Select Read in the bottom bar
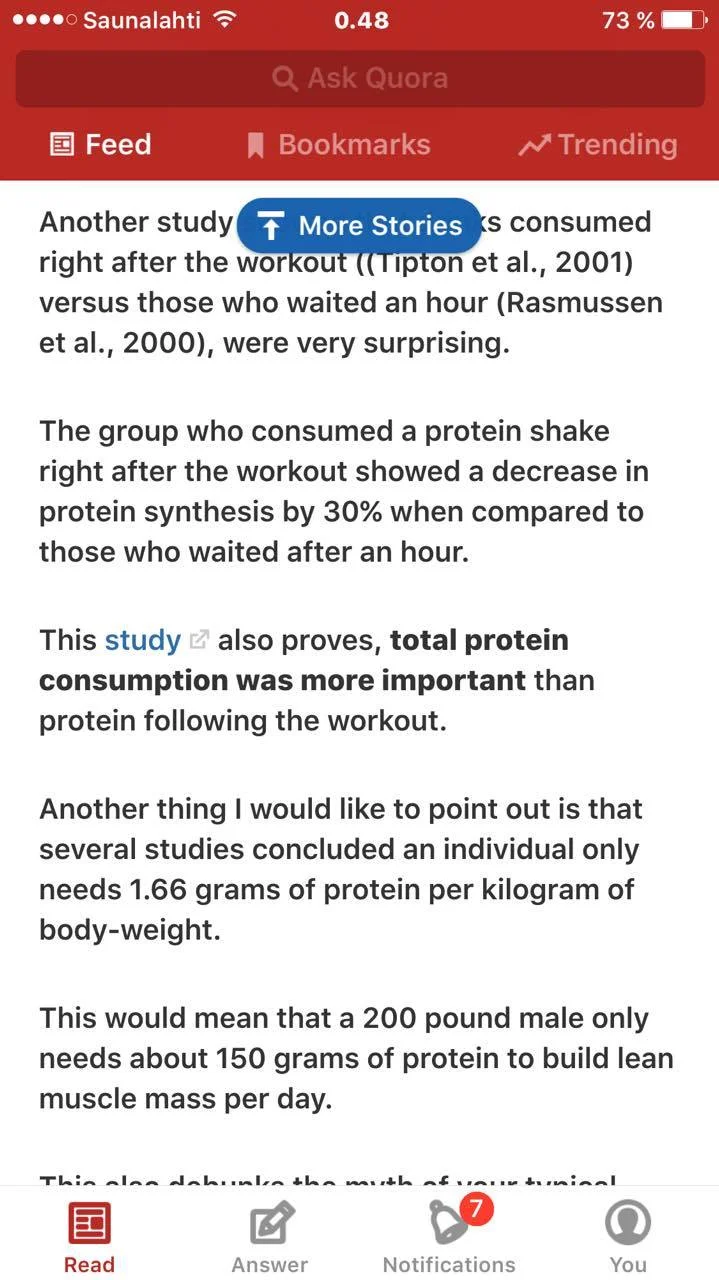 pos(89,1236)
